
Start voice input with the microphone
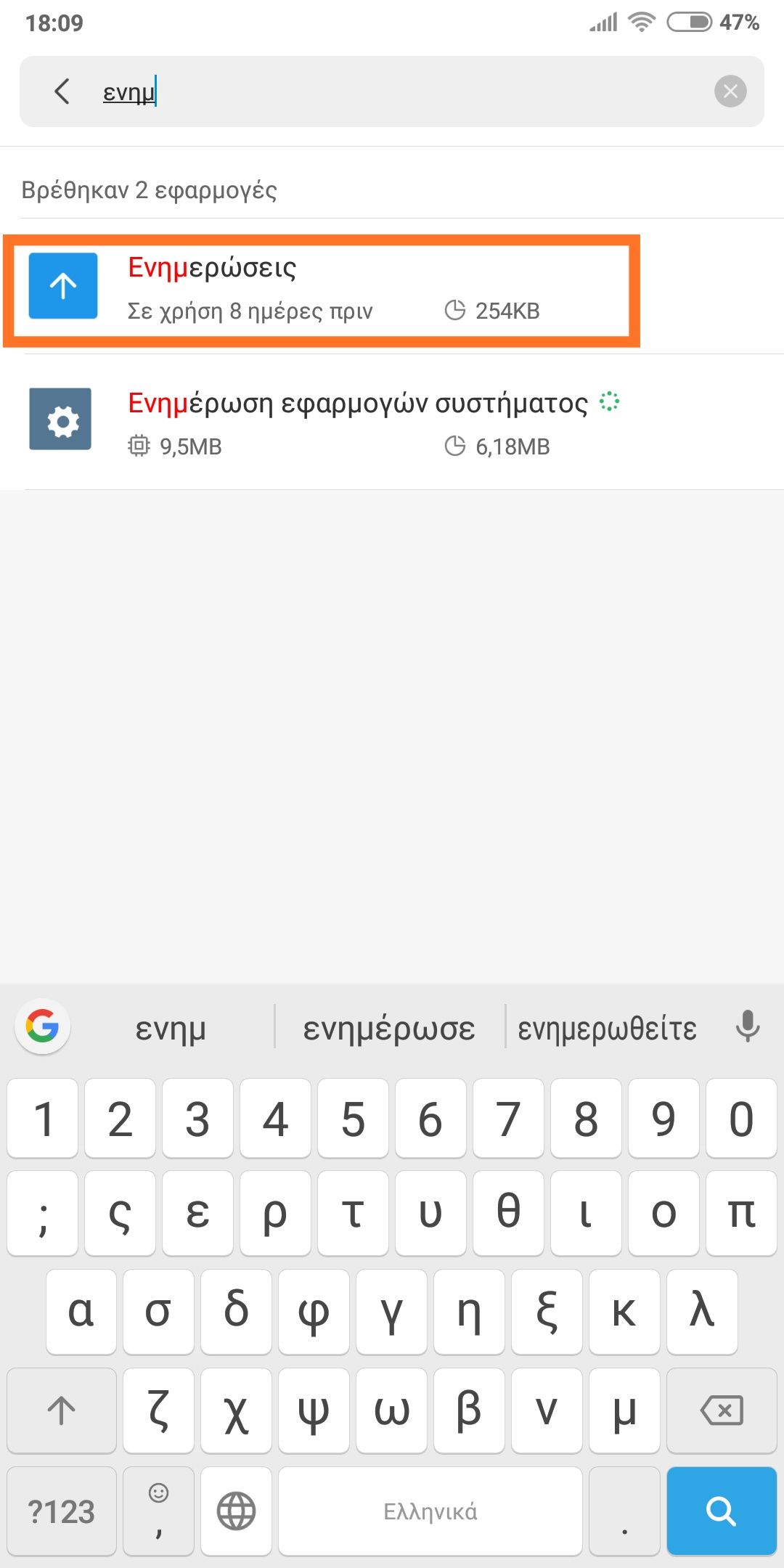pyautogui.click(x=747, y=1026)
